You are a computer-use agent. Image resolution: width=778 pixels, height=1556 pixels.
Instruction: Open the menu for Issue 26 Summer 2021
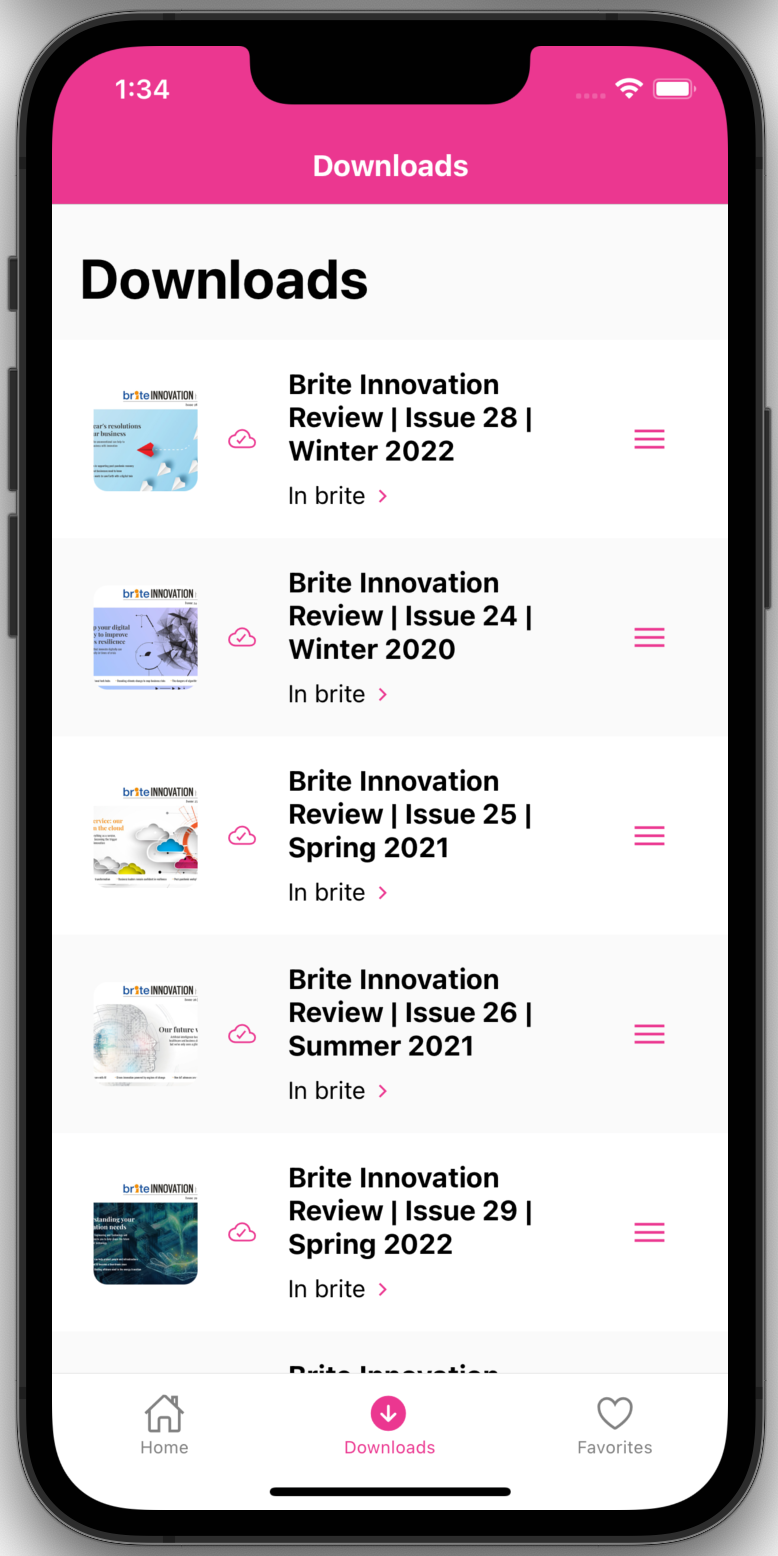(649, 1034)
